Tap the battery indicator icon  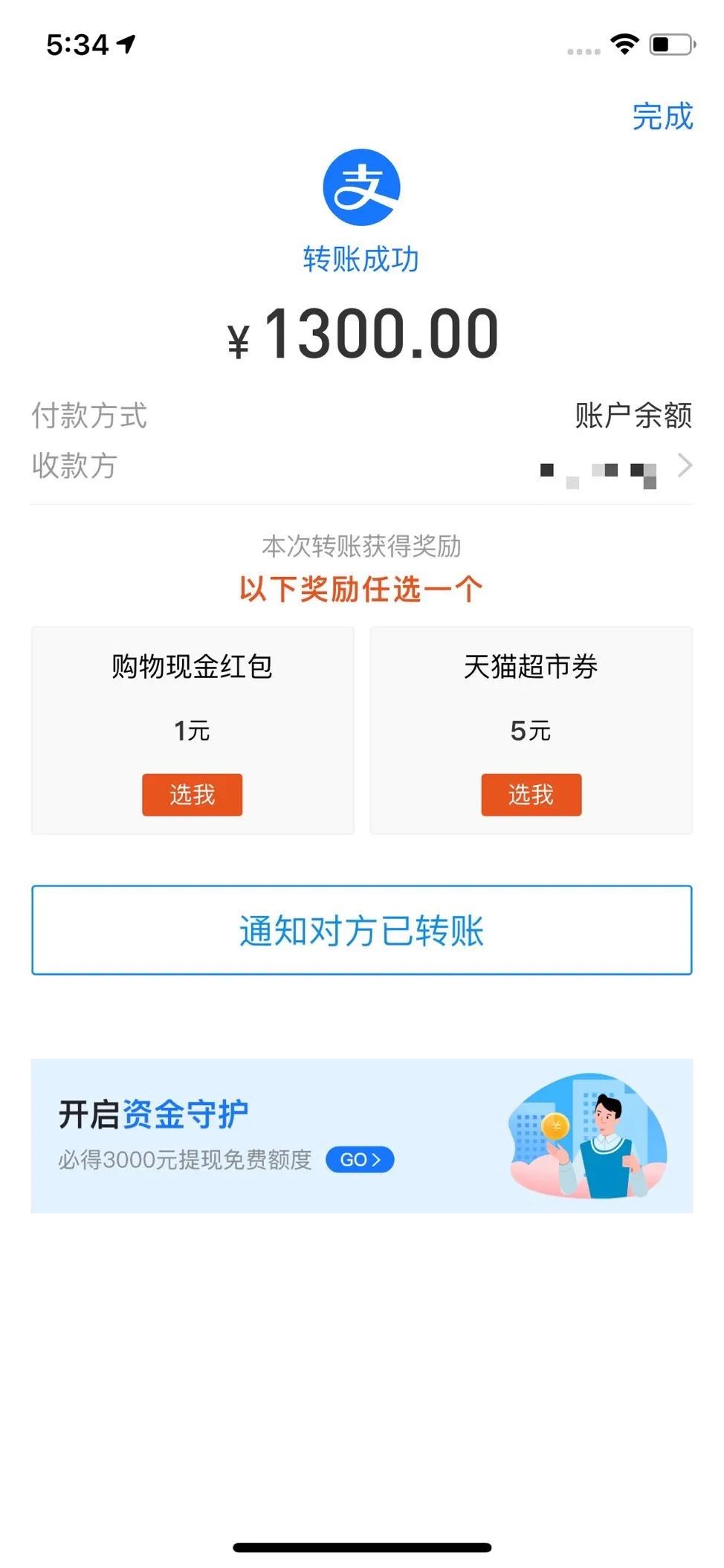click(x=668, y=45)
